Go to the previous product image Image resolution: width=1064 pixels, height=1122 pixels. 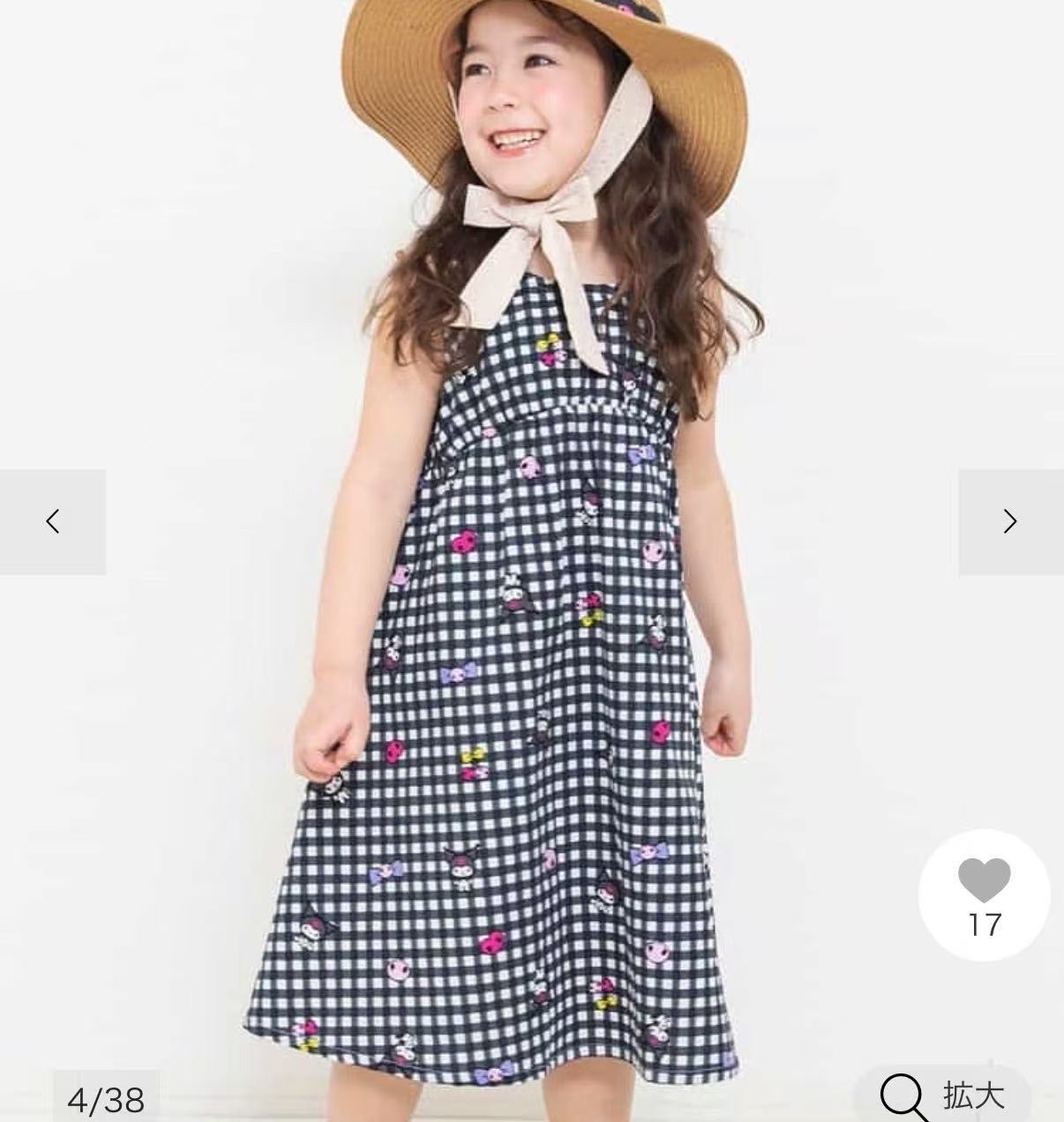(53, 521)
